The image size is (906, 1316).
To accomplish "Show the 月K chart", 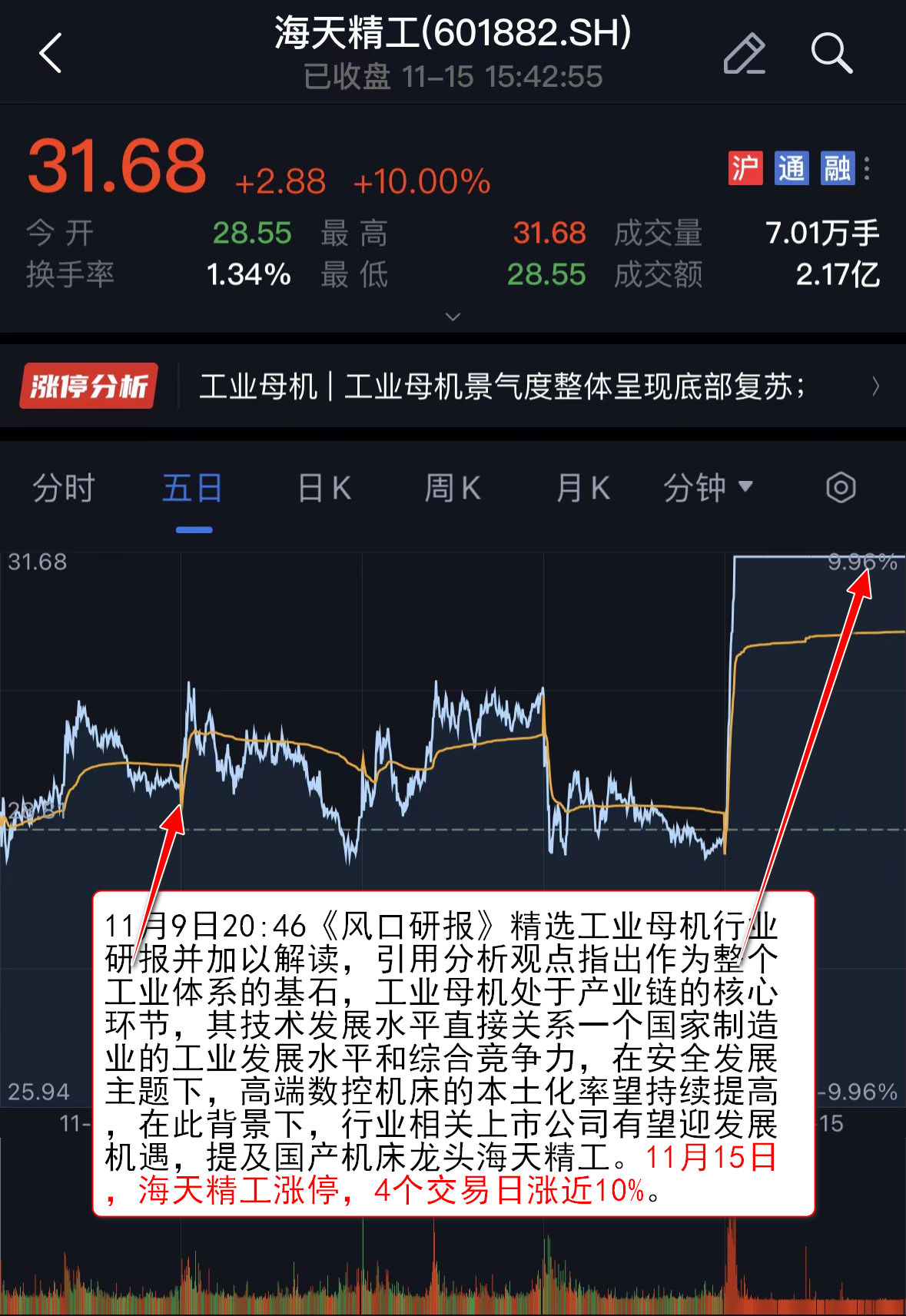I will click(582, 489).
